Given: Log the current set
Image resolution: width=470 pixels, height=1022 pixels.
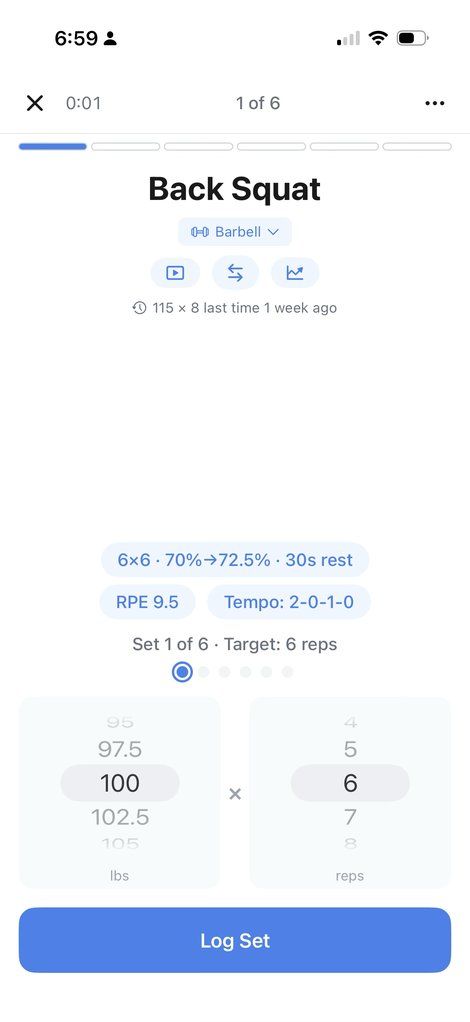Looking at the screenshot, I should [x=235, y=941].
